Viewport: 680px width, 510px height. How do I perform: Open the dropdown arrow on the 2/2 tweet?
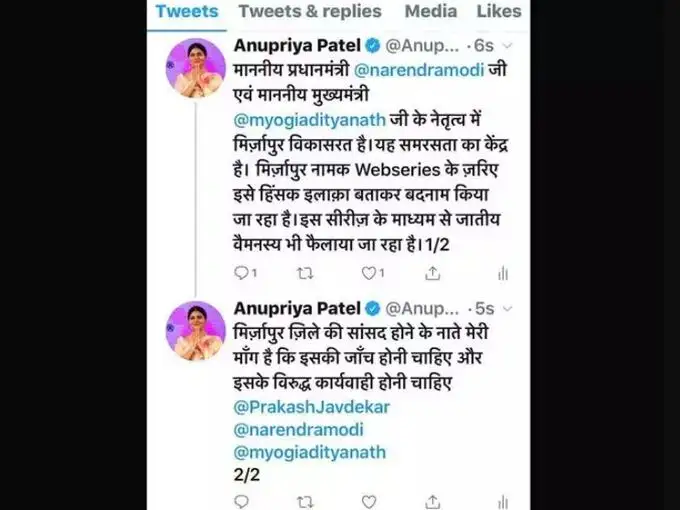tap(508, 307)
